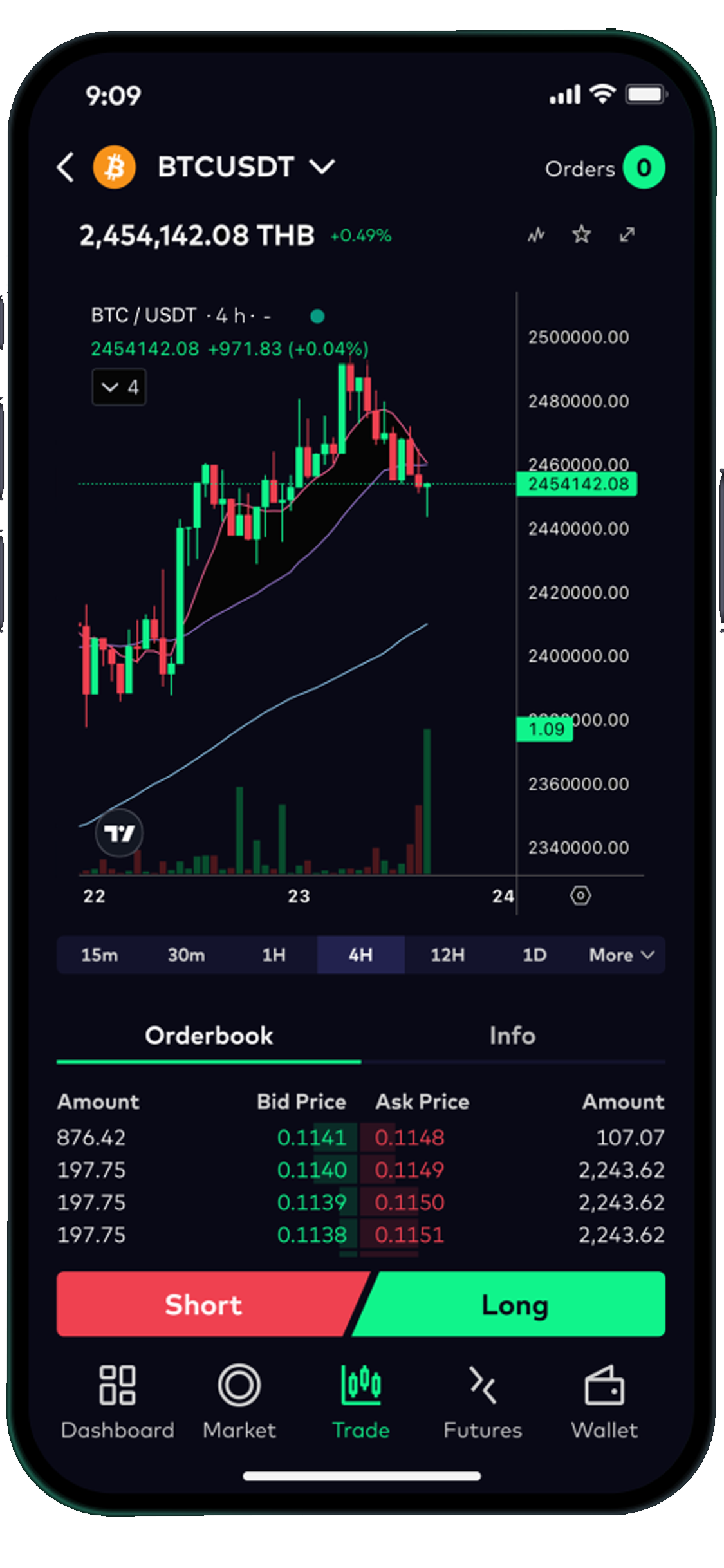Go back using the arrow beside BTCUSDT

tap(65, 167)
